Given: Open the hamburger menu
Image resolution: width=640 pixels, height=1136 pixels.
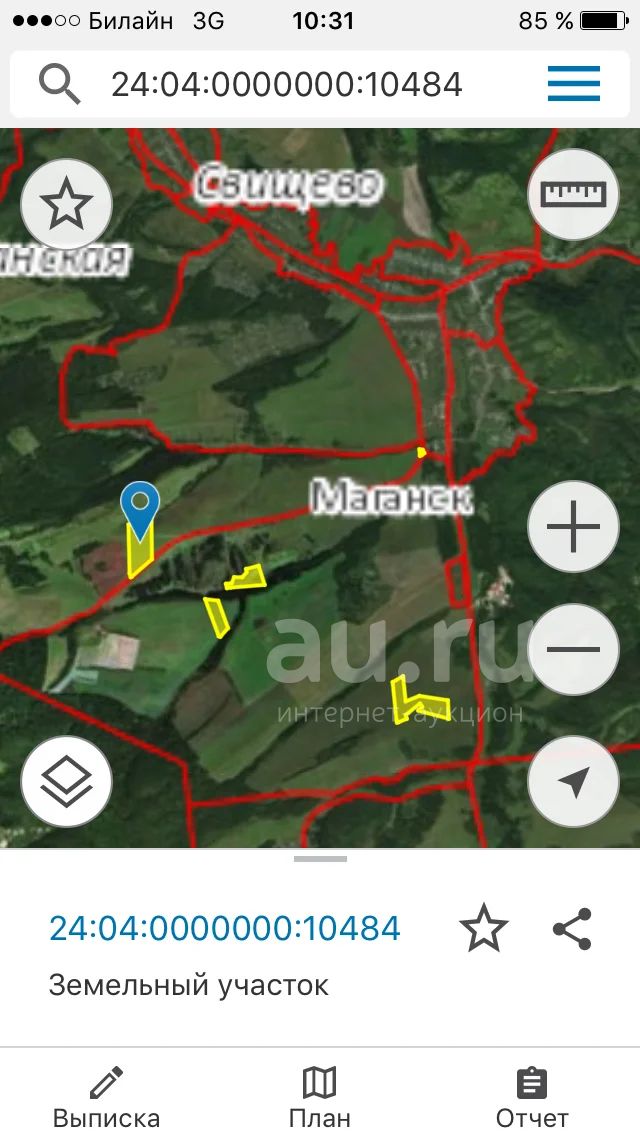Looking at the screenshot, I should click(573, 83).
